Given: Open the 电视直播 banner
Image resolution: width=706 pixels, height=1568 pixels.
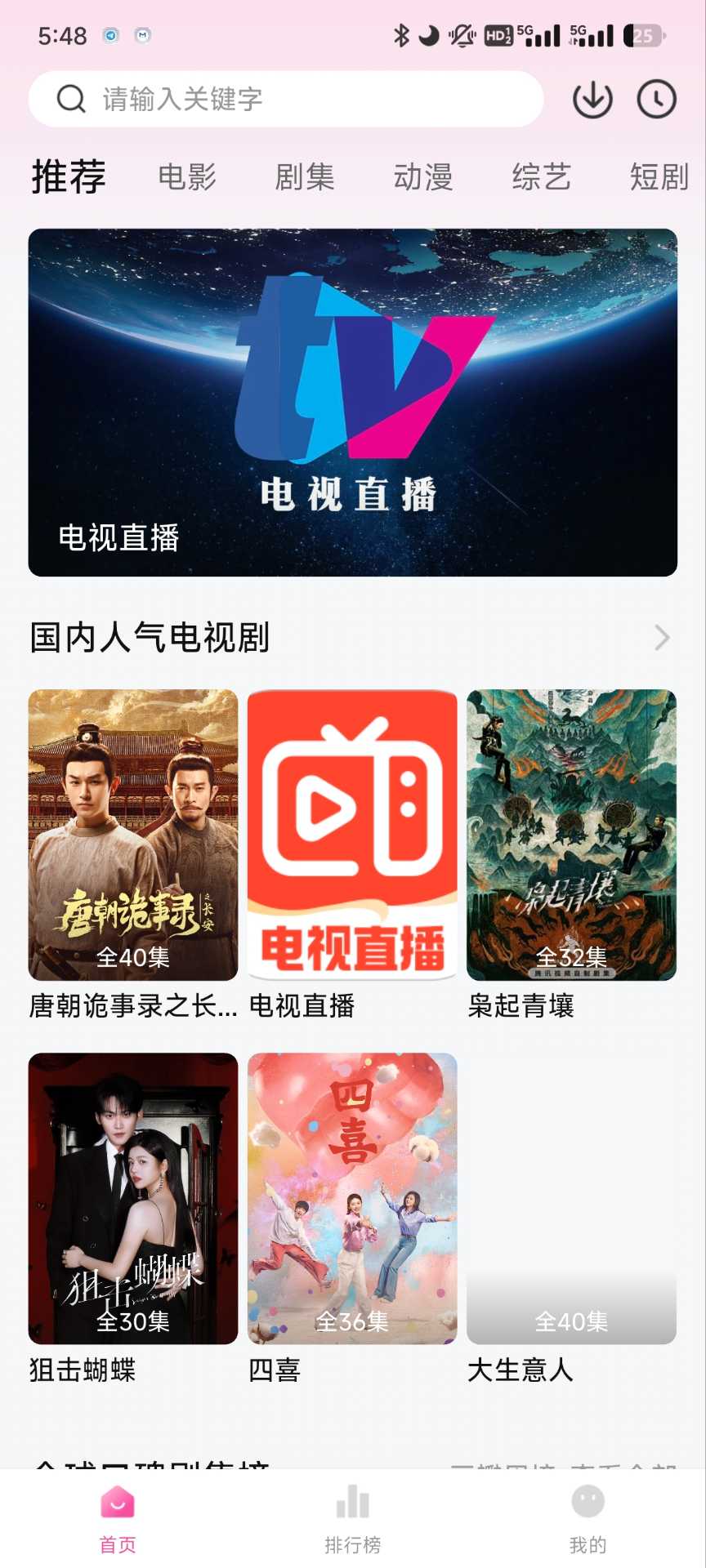Looking at the screenshot, I should (353, 403).
